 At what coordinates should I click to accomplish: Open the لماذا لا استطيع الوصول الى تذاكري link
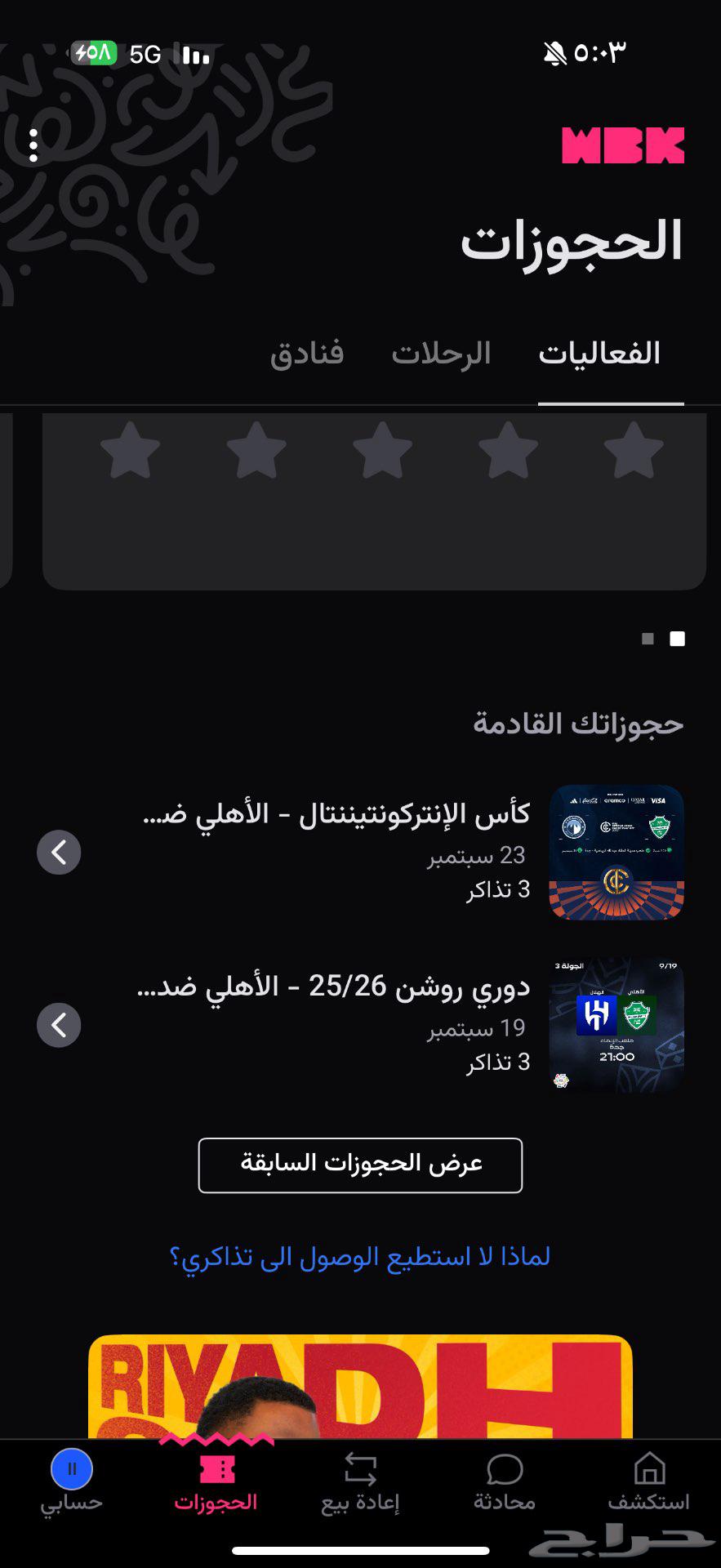tap(361, 1255)
